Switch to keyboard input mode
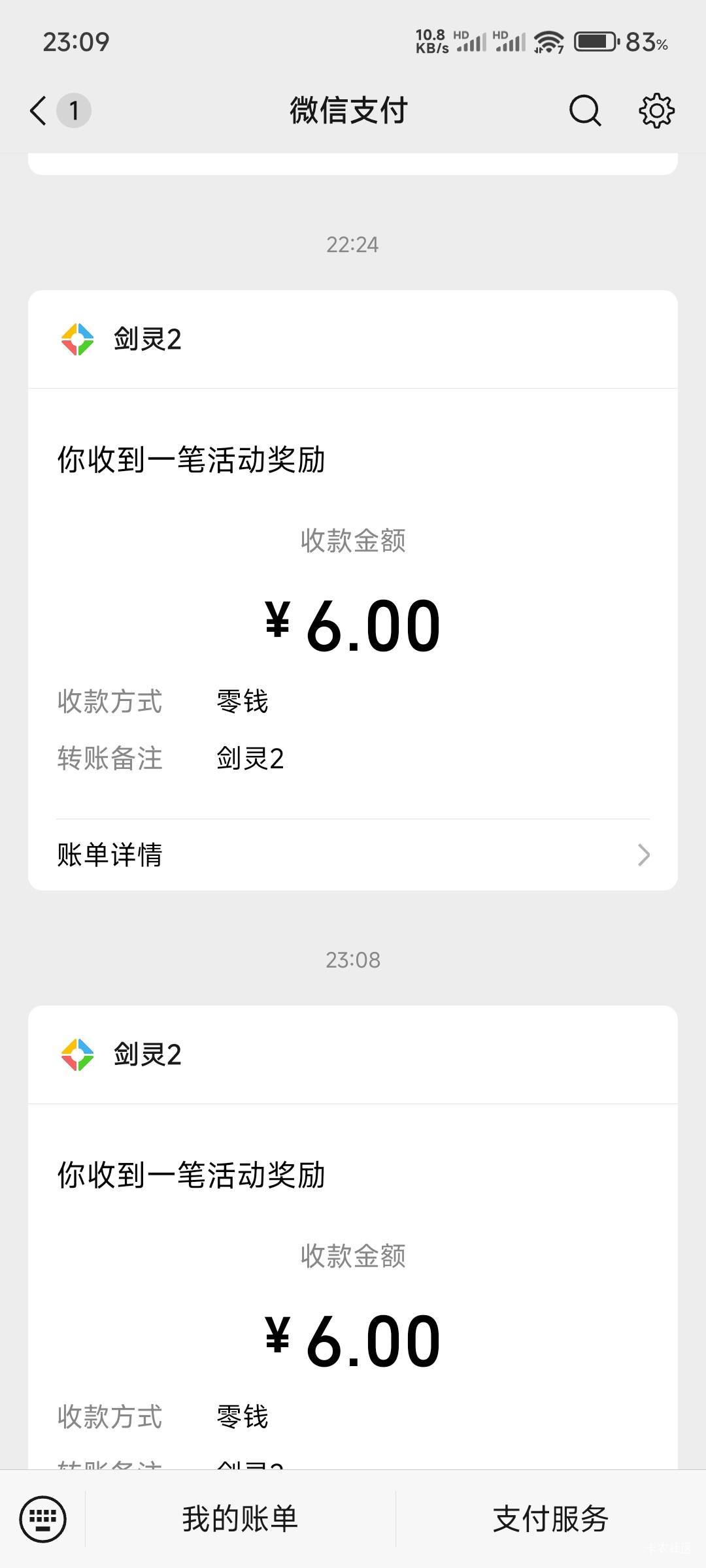 point(43,1518)
